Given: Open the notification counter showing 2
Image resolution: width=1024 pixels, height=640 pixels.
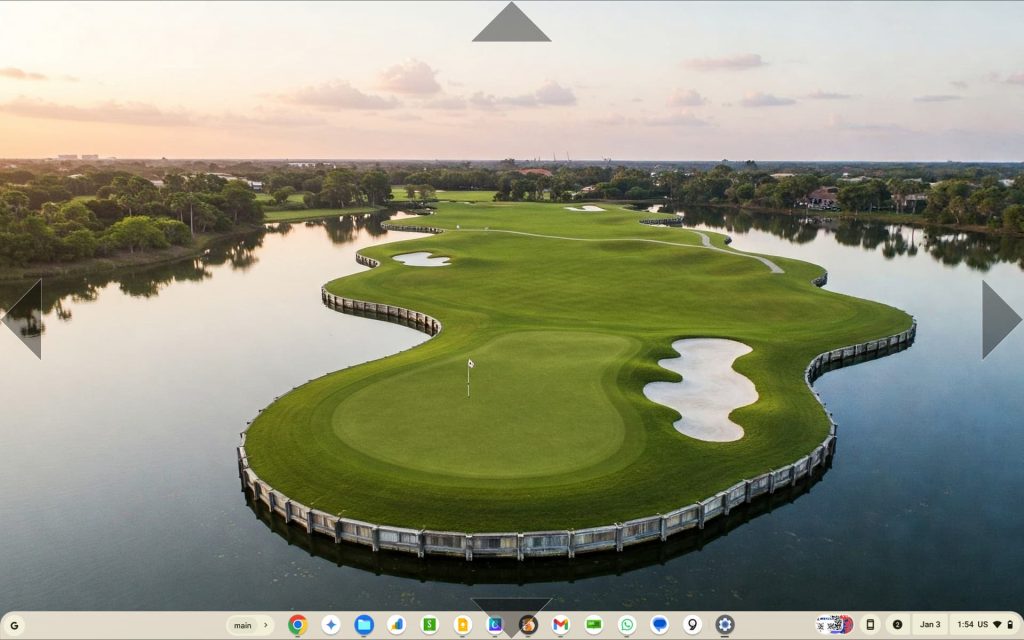Looking at the screenshot, I should pos(897,625).
